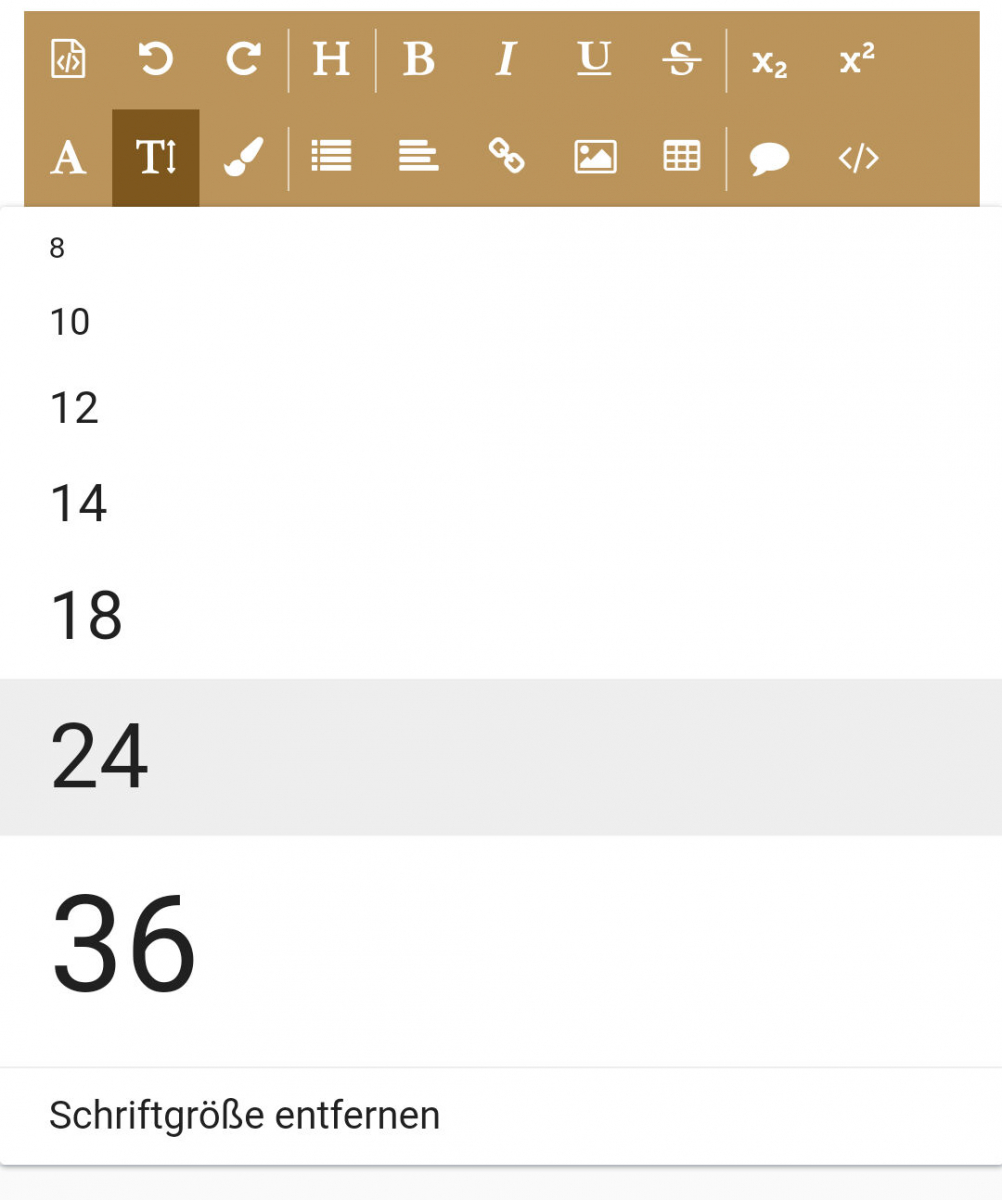Select font size 8
Image resolution: width=1002 pixels, height=1200 pixels.
click(x=57, y=248)
